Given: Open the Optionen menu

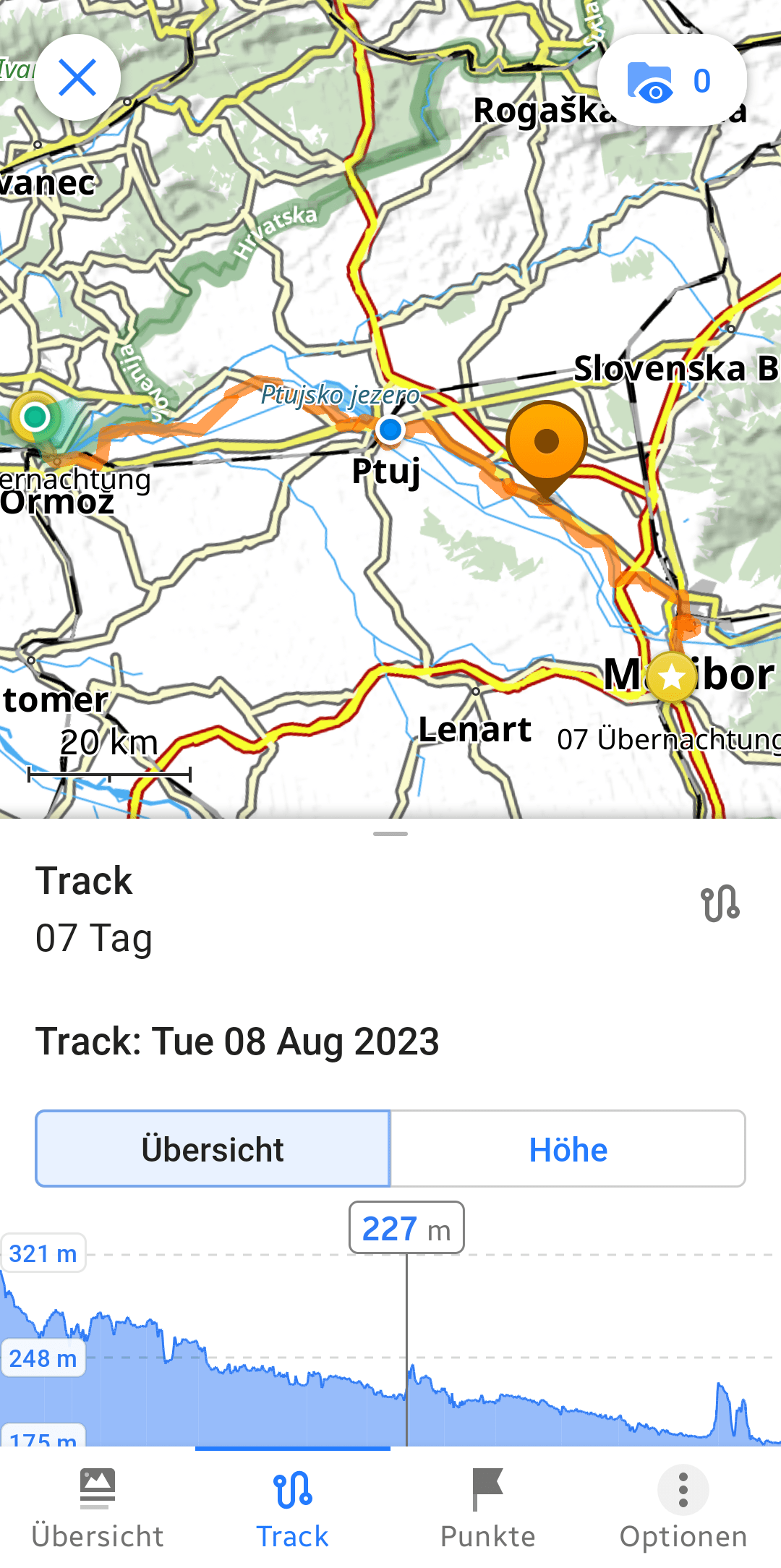Looking at the screenshot, I should coord(683,1508).
